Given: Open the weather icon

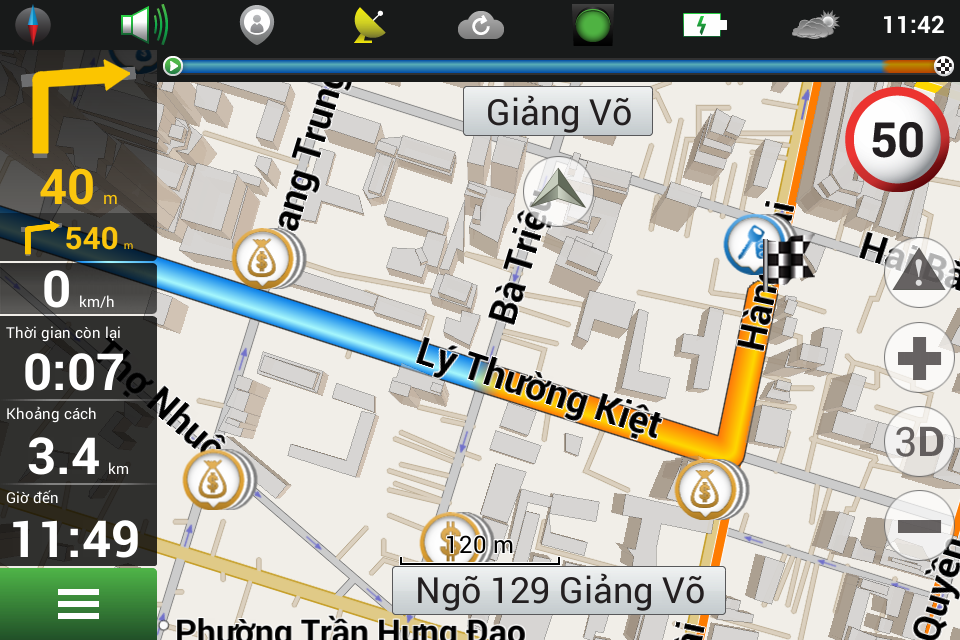Looking at the screenshot, I should 816,25.
